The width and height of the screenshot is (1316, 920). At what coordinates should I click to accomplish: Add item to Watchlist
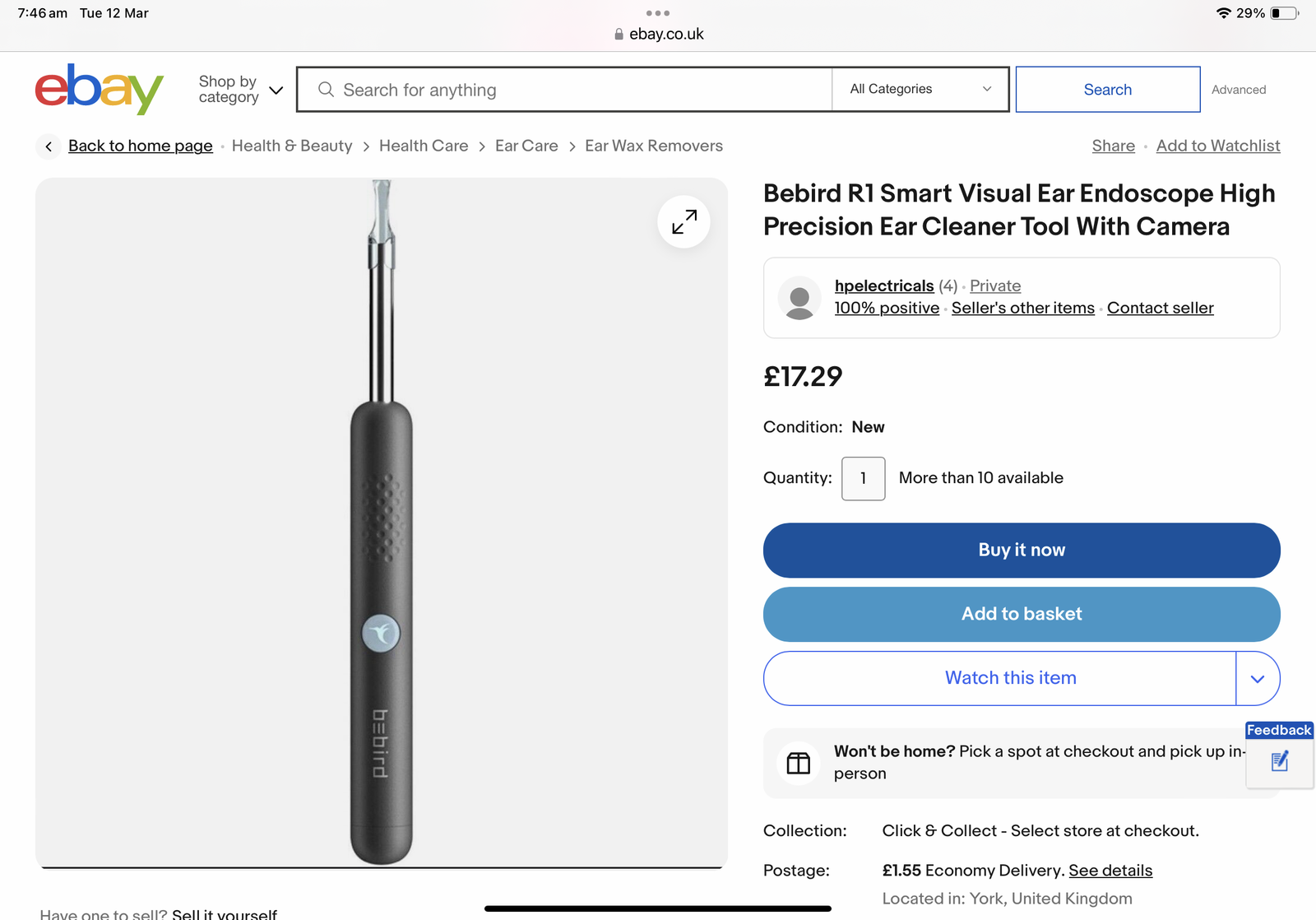tap(1217, 146)
